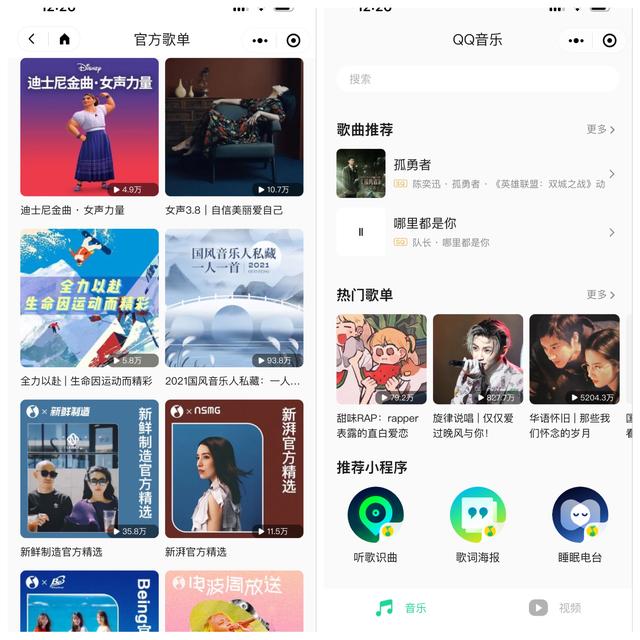View more in the 歌曲推荐 section

click(600, 130)
